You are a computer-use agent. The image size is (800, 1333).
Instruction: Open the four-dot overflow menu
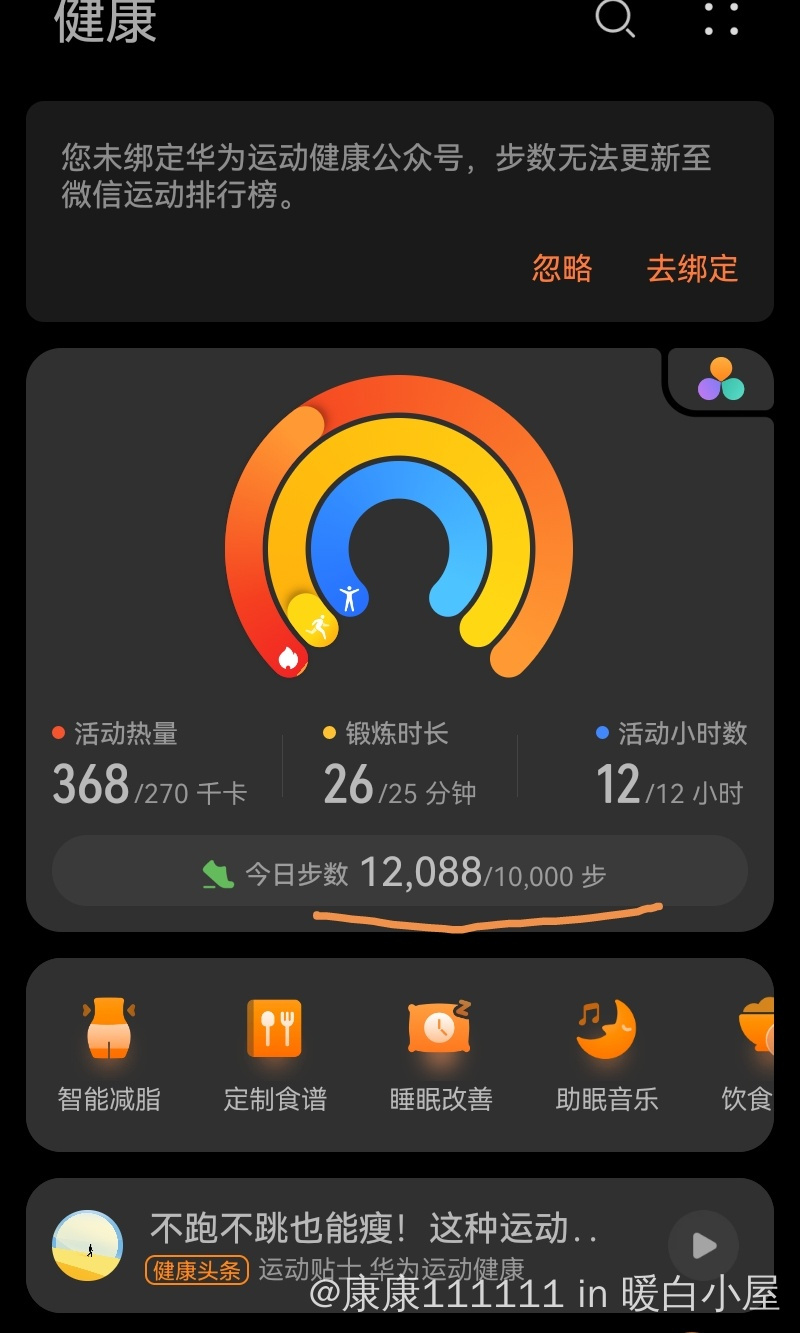pyautogui.click(x=721, y=18)
